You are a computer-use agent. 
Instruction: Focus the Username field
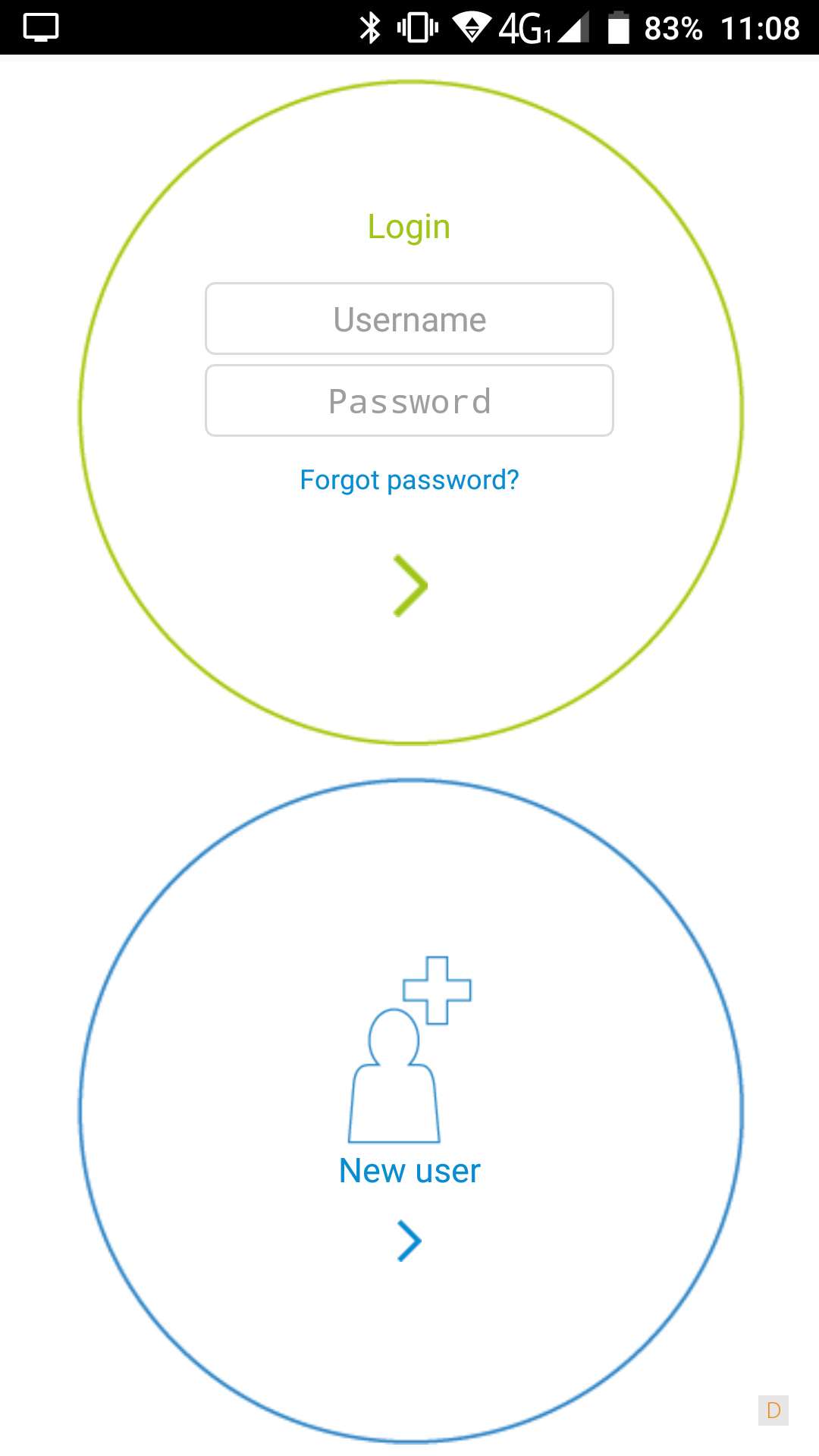(409, 319)
